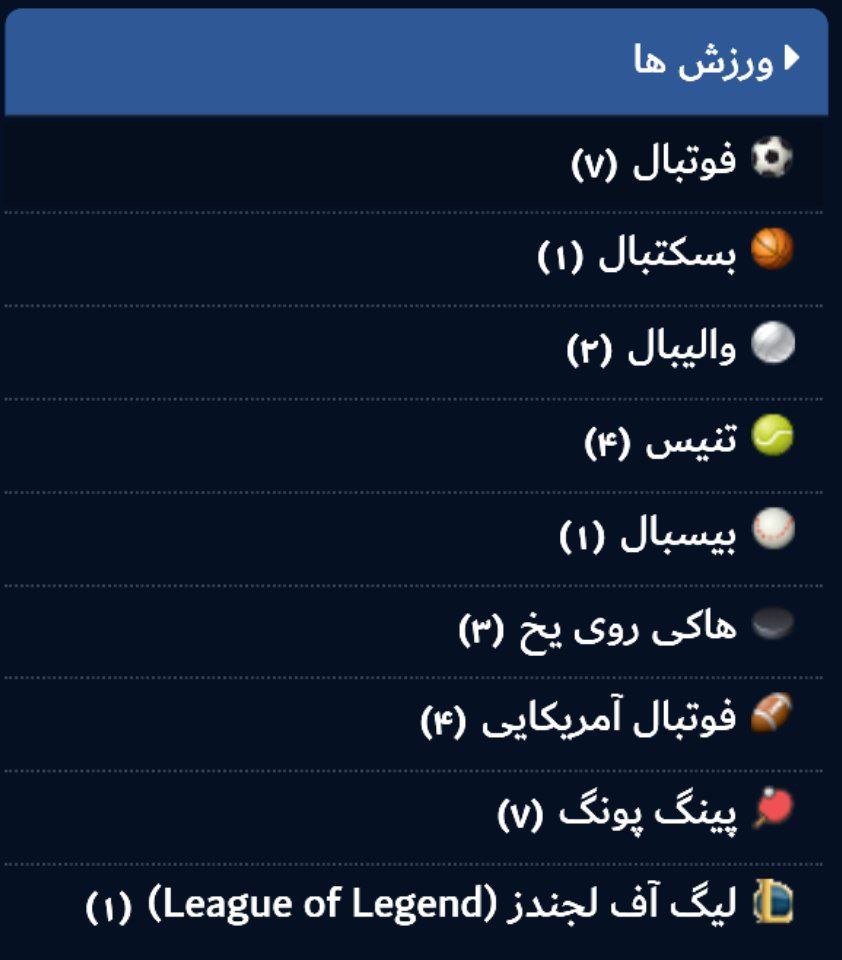This screenshot has width=842, height=960.
Task: Select بسکتبال (basketball) from the list
Action: [665, 253]
